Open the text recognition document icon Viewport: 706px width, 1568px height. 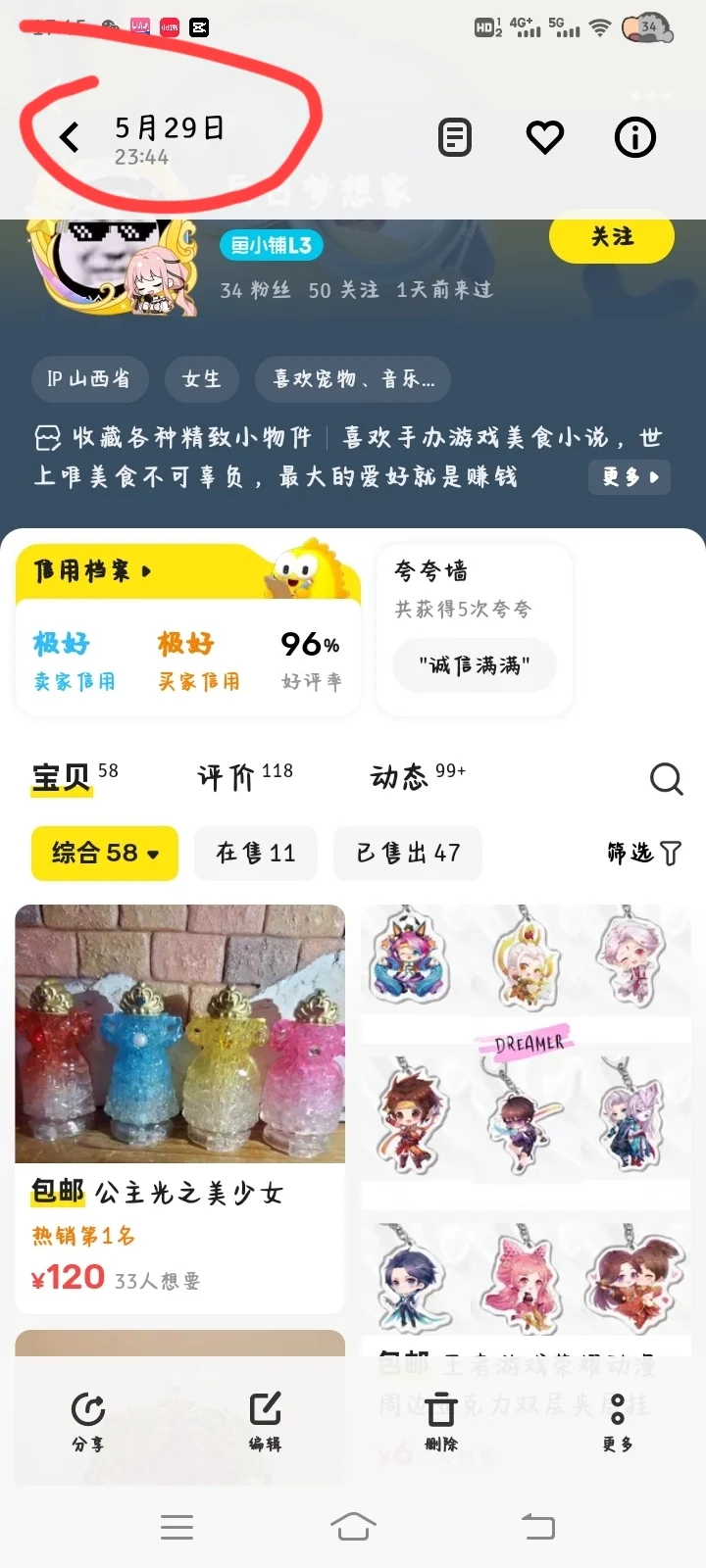coord(454,137)
